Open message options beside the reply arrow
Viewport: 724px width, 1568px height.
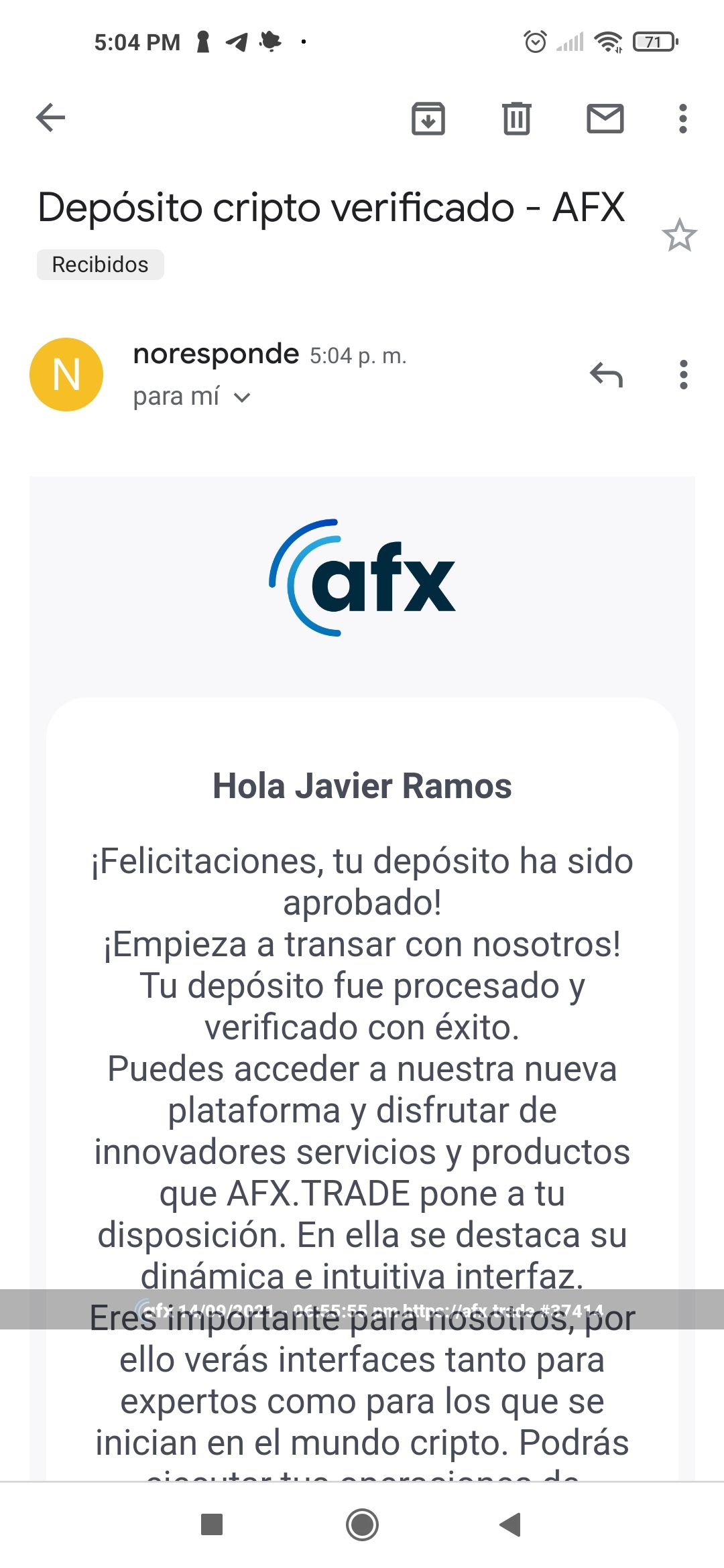click(683, 375)
